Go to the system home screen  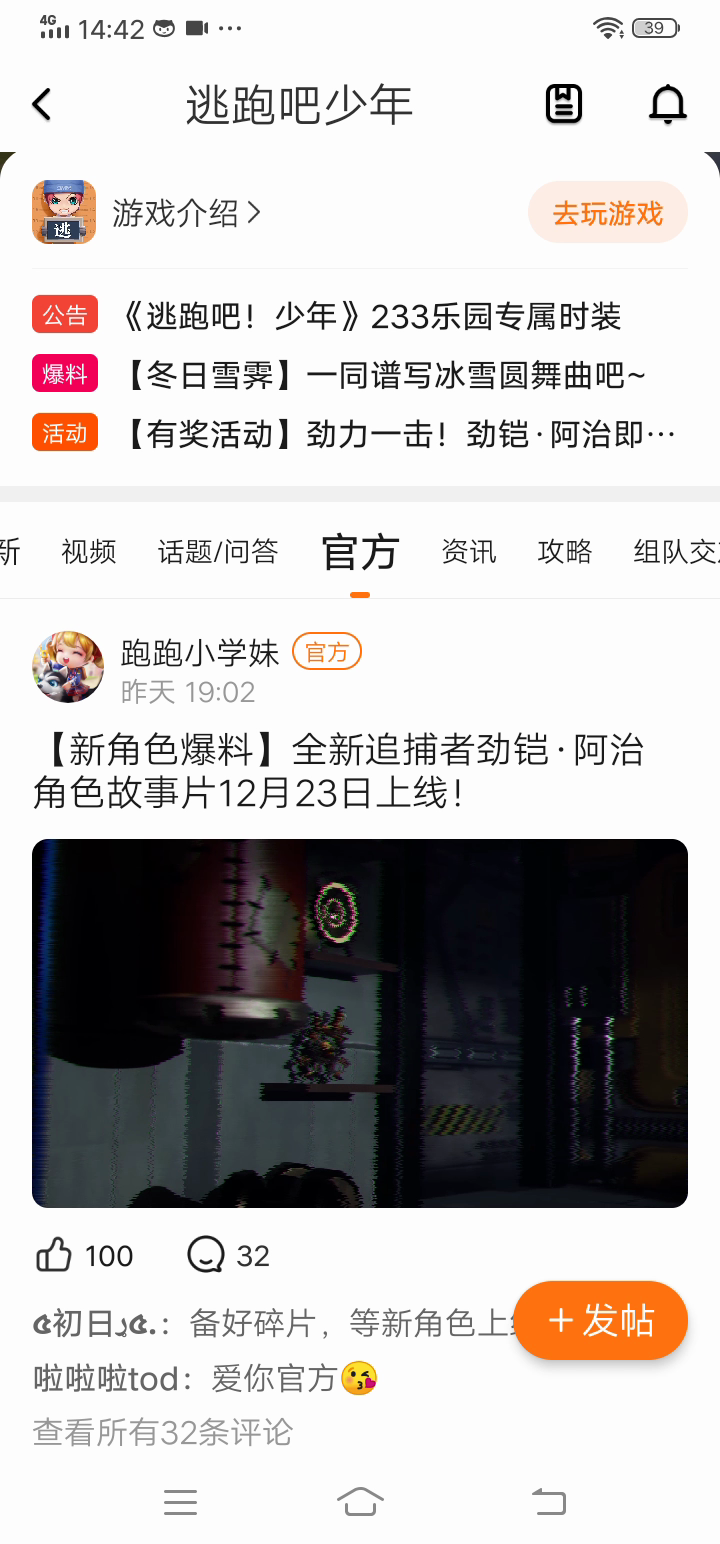tap(360, 1501)
